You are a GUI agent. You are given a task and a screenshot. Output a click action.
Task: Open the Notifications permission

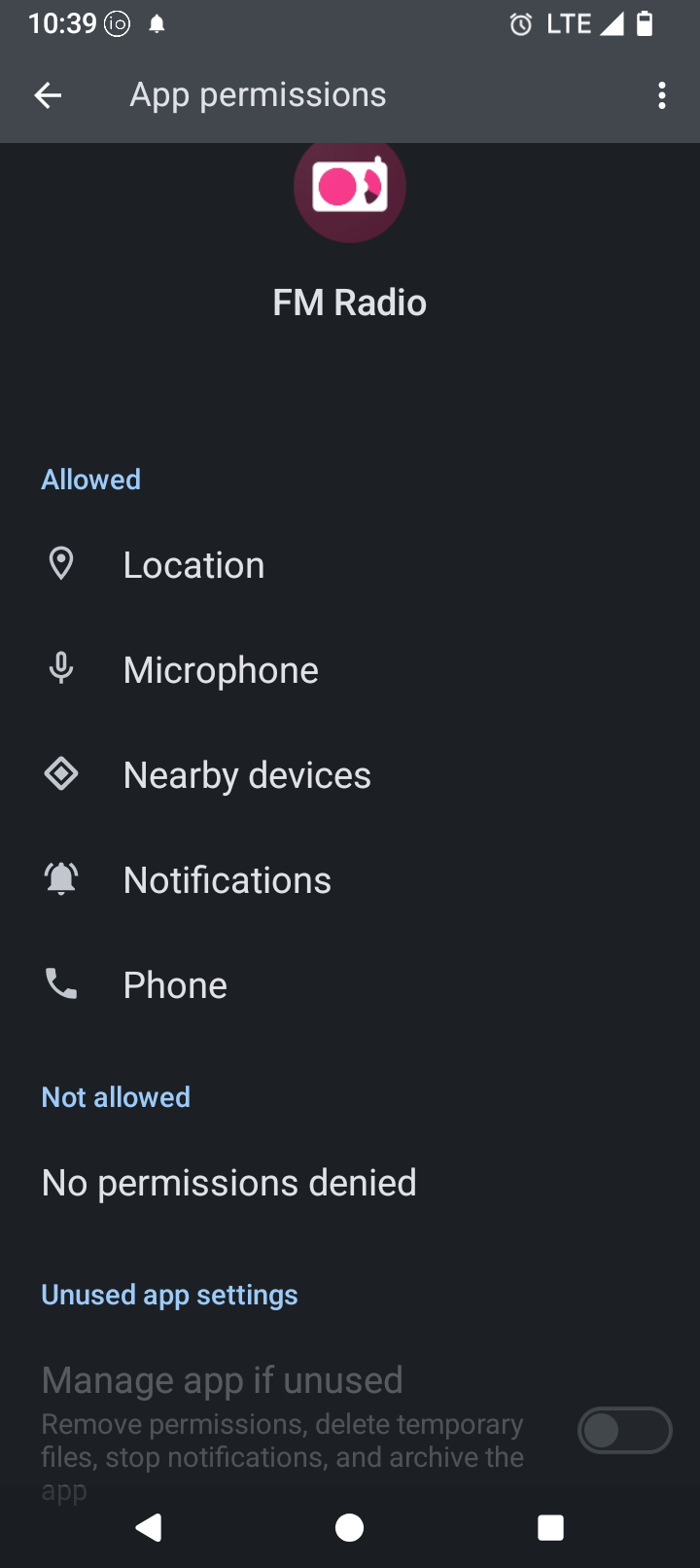pyautogui.click(x=227, y=880)
